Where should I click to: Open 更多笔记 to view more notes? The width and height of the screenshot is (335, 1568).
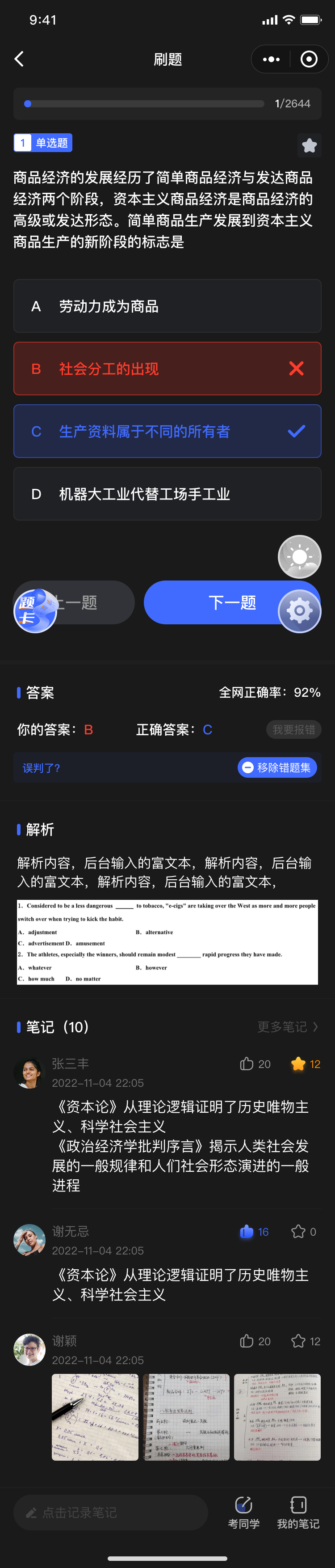(x=287, y=1027)
